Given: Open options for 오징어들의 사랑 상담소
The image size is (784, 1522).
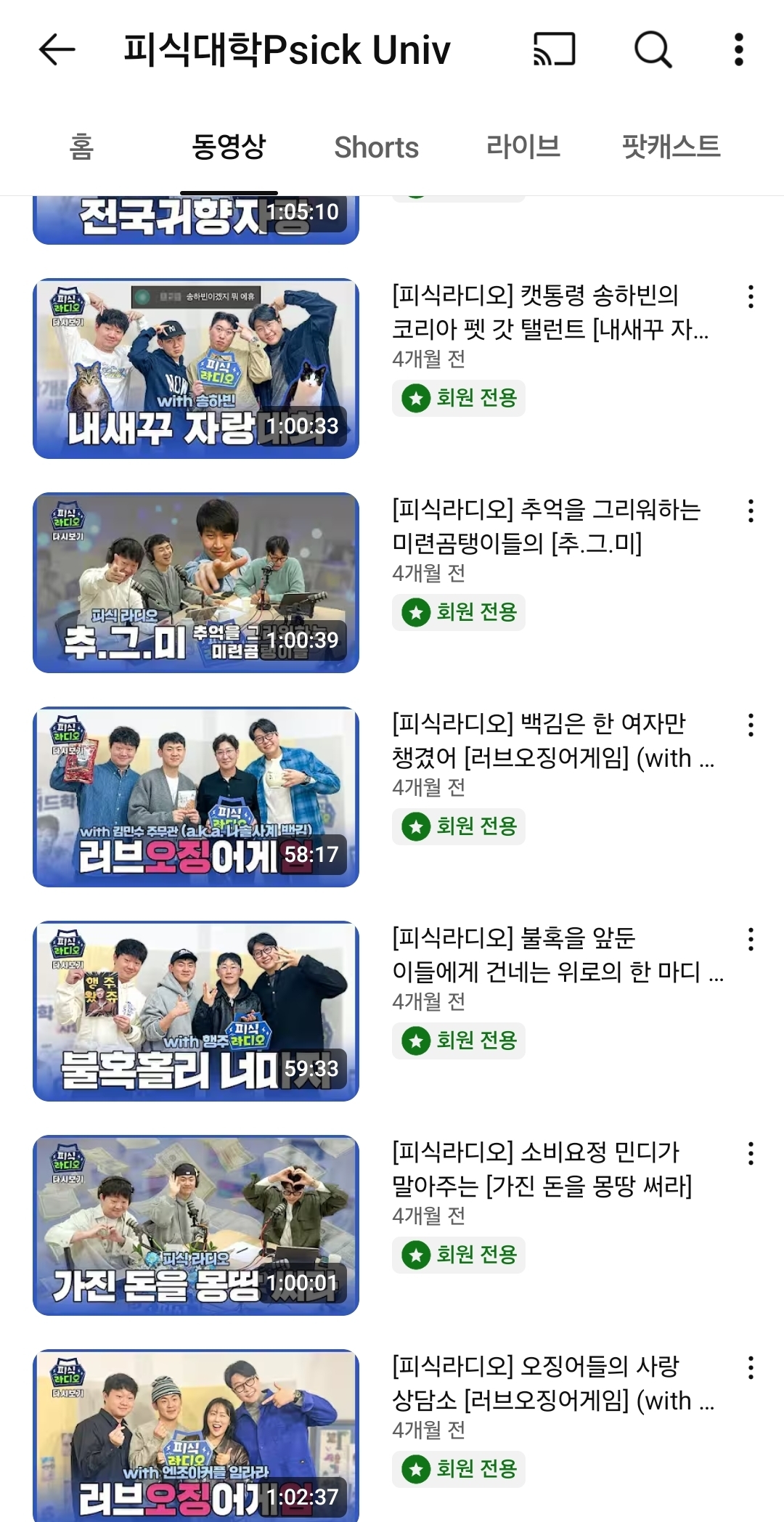Looking at the screenshot, I should coord(751,1367).
